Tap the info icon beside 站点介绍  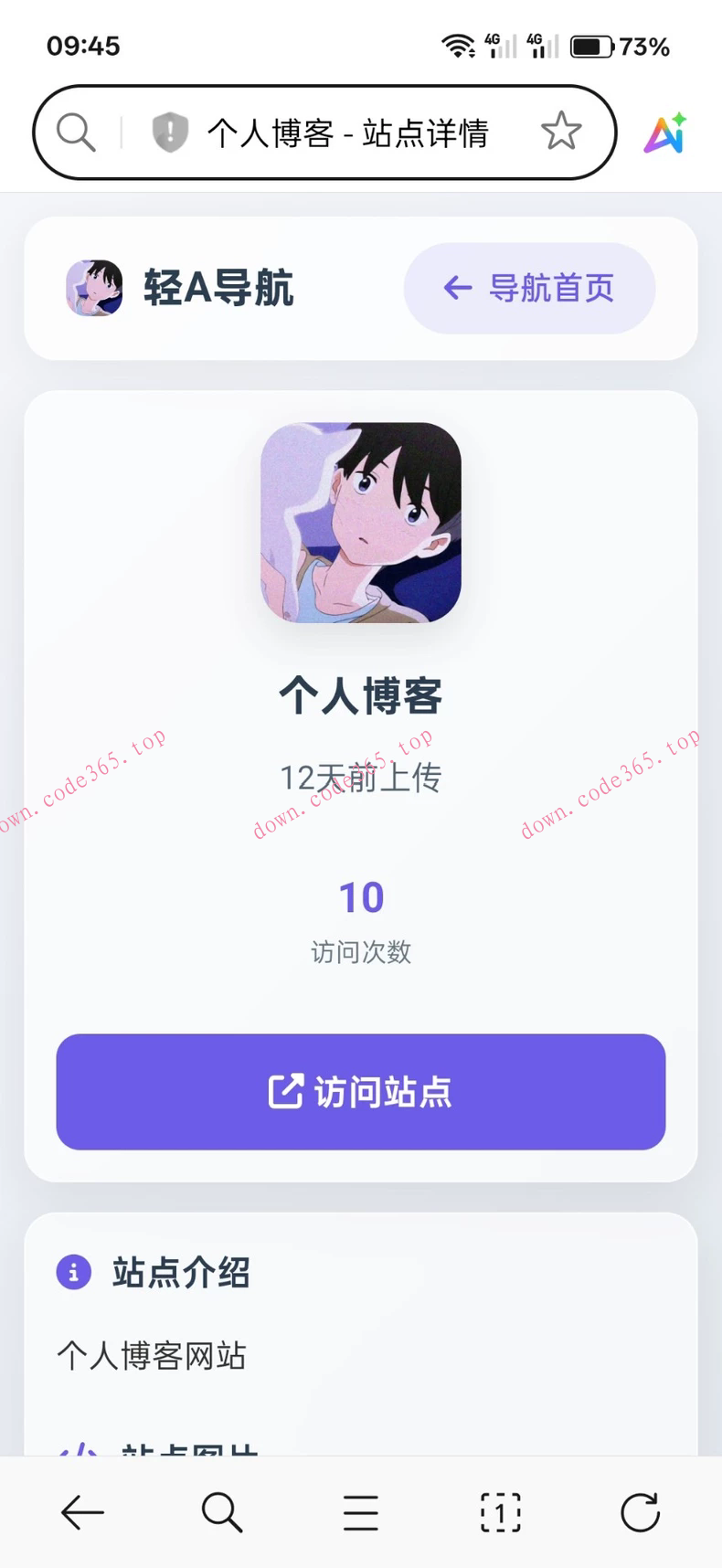click(x=74, y=1272)
